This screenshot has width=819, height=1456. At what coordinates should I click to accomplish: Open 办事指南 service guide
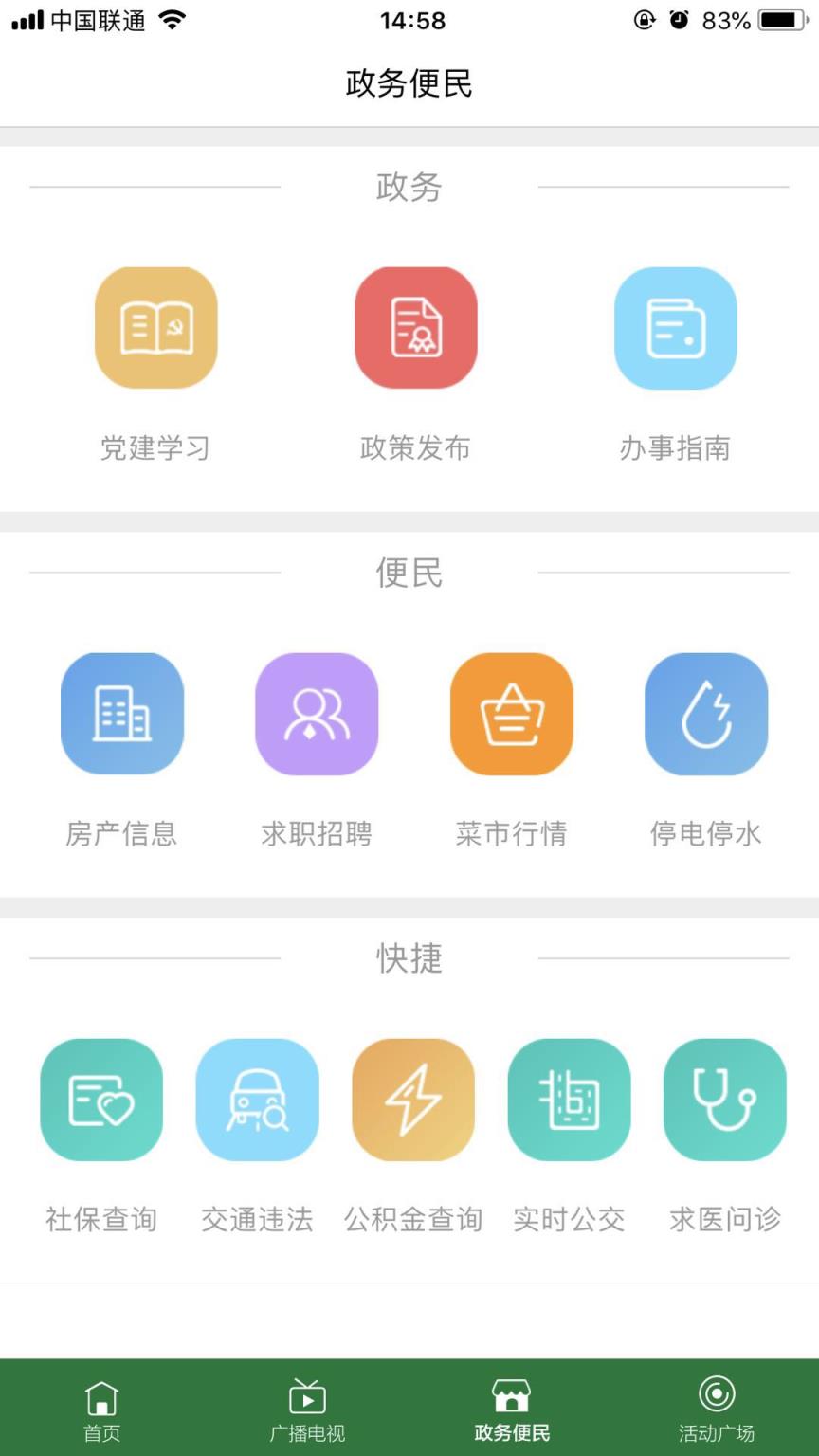[x=675, y=327]
